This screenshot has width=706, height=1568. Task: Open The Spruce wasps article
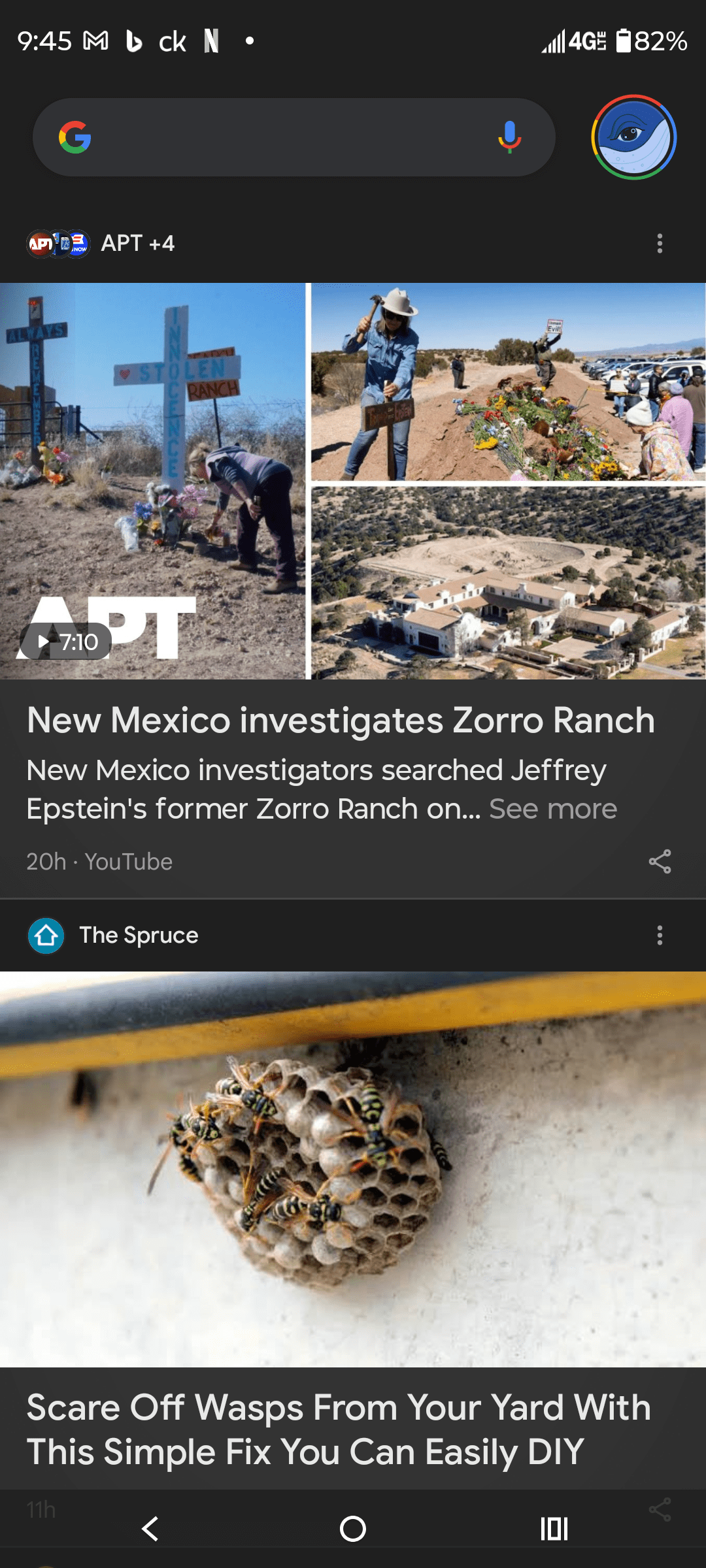339,1429
